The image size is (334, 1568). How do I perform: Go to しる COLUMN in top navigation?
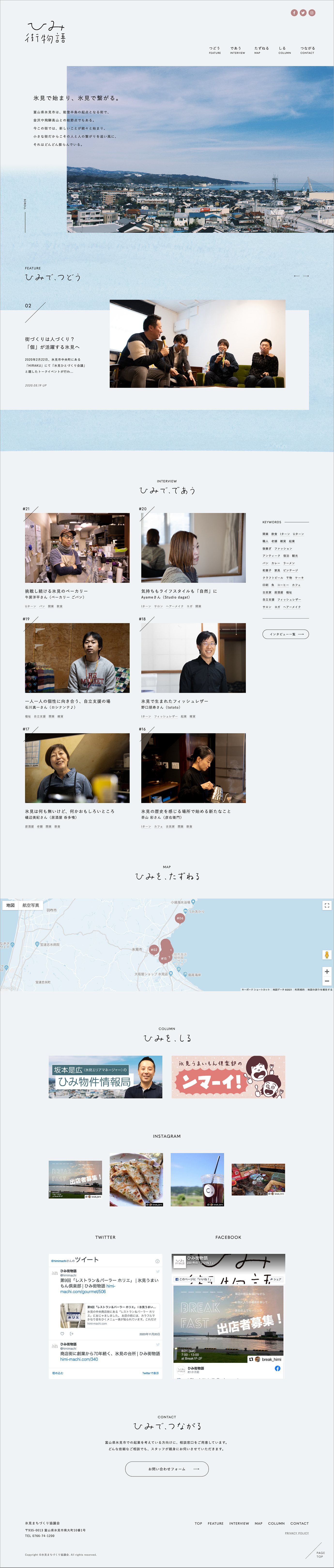(x=284, y=50)
